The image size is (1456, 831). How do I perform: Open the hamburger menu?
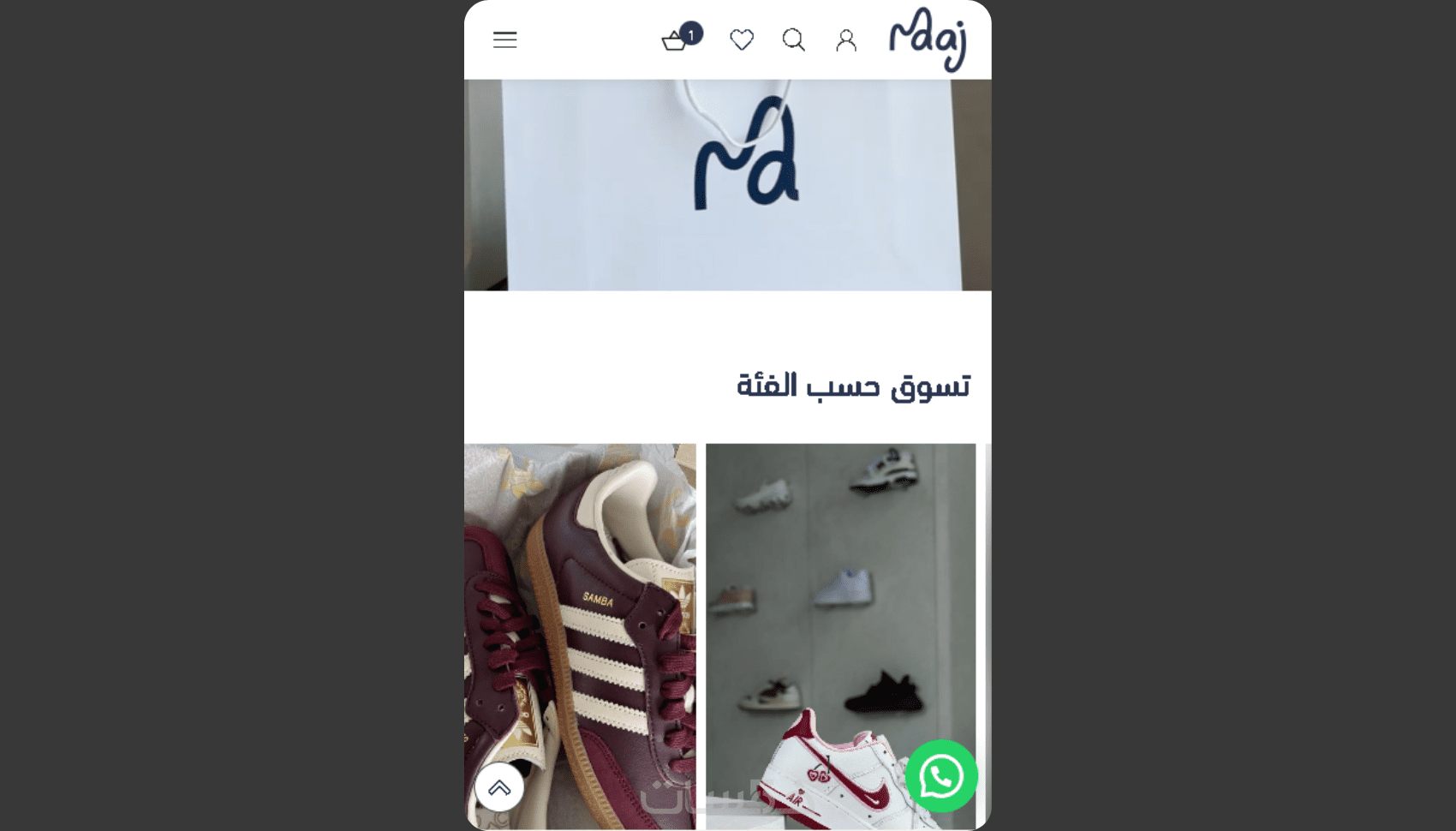click(x=504, y=39)
